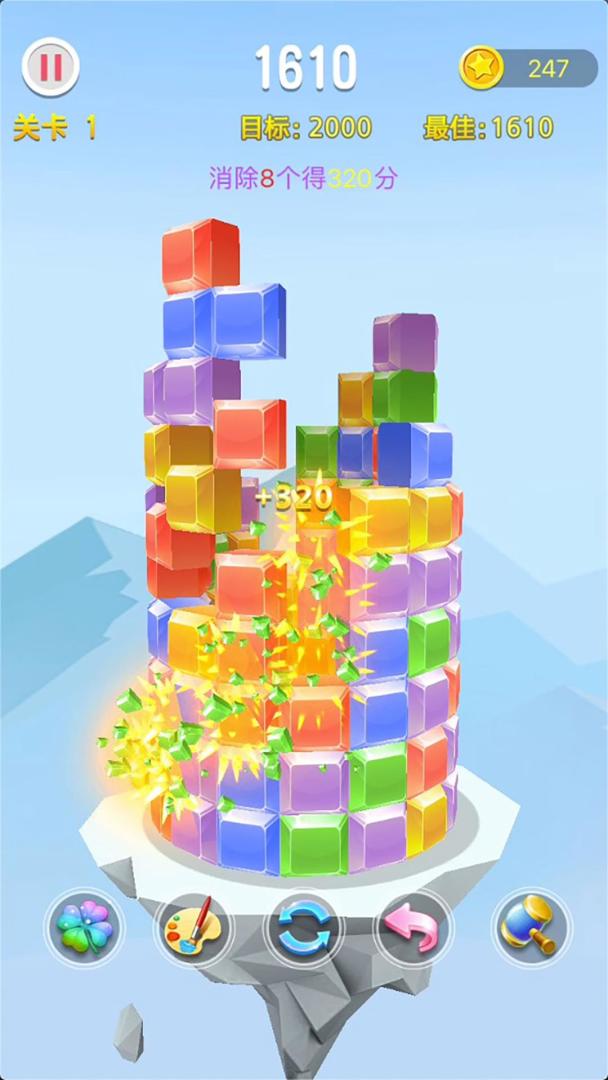This screenshot has height=1080, width=608.
Task: Select the paint palette recolor tool
Action: point(194,928)
